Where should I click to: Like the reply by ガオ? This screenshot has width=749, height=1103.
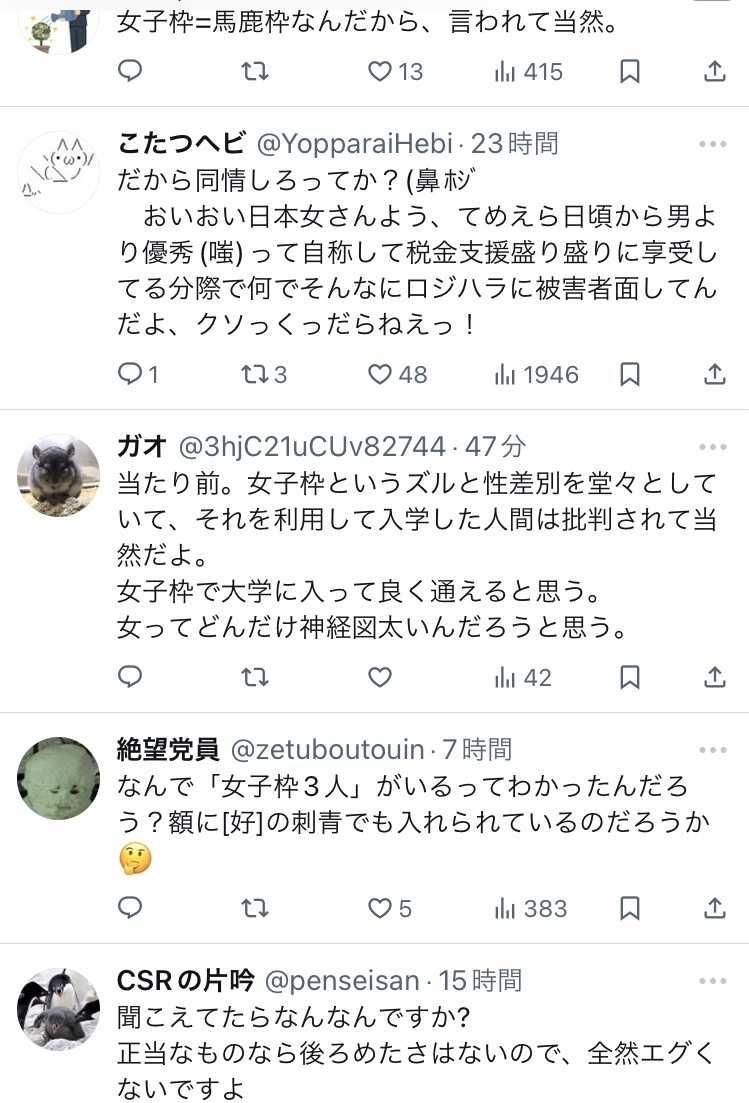tap(380, 677)
